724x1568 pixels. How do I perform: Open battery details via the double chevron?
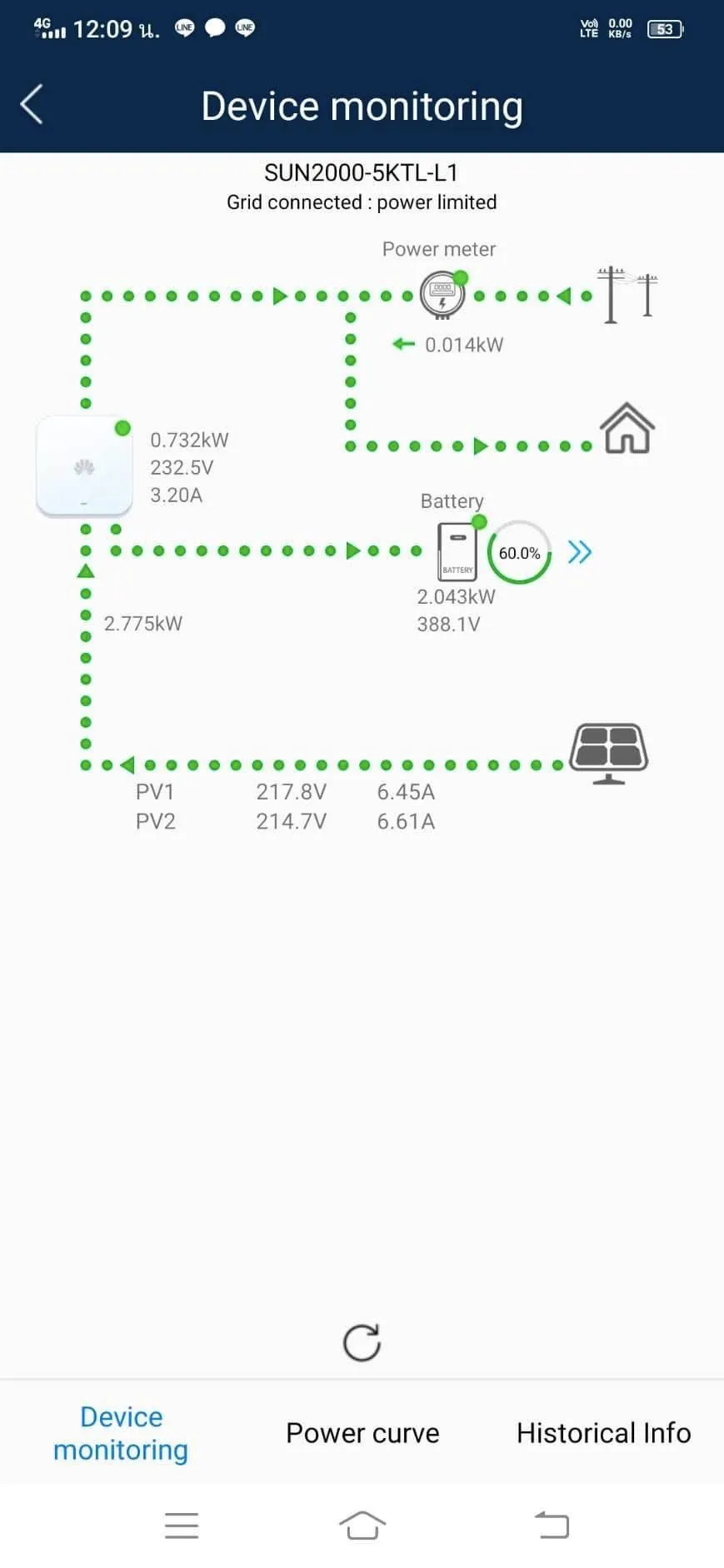pos(580,551)
